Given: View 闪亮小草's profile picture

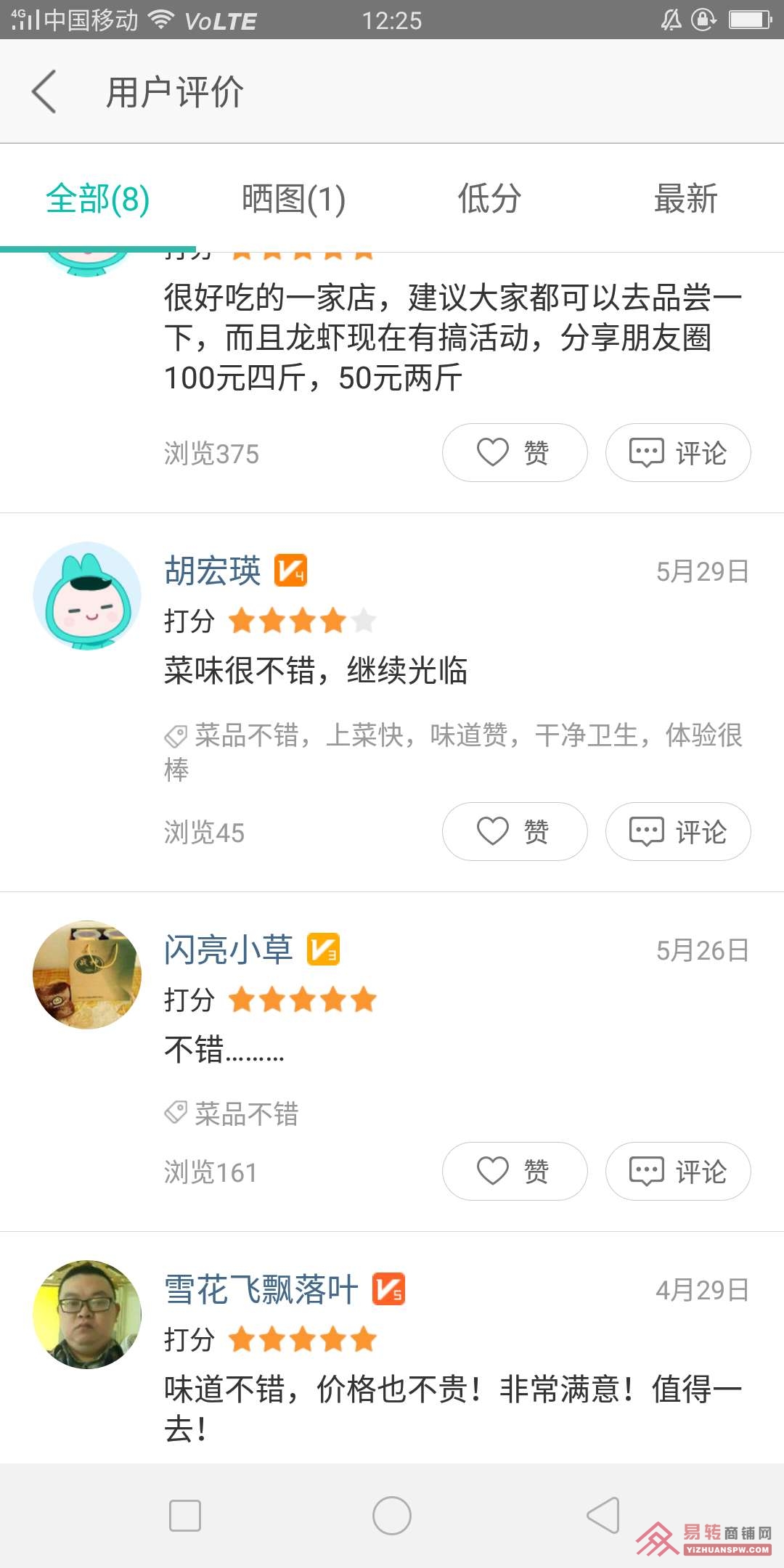Looking at the screenshot, I should (87, 974).
